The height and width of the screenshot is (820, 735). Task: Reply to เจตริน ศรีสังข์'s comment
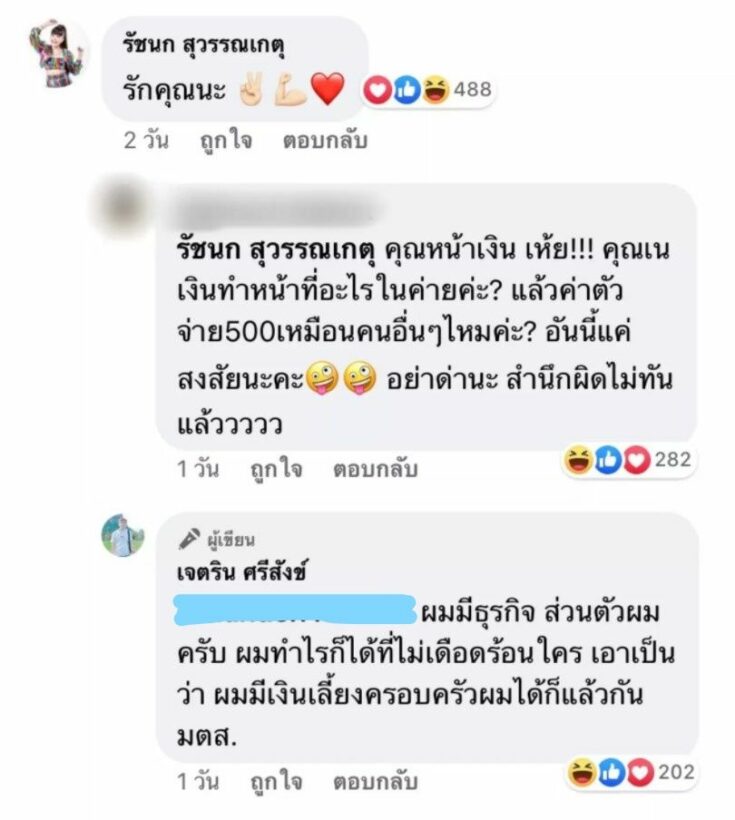click(x=376, y=780)
